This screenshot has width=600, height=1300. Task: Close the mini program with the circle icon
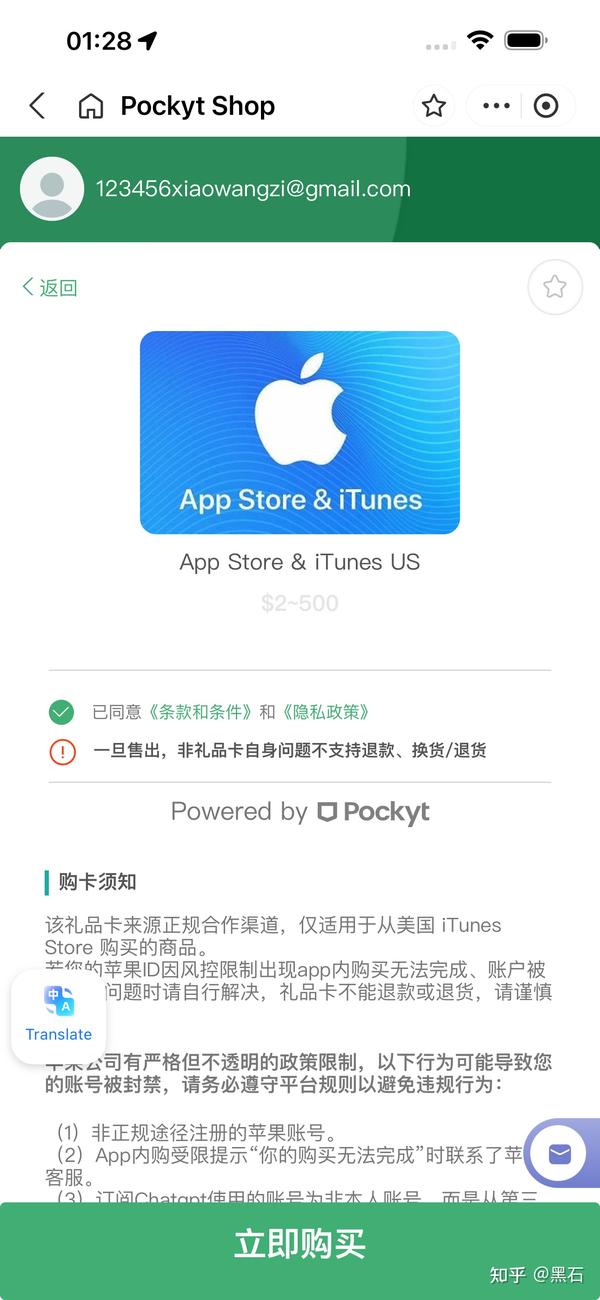[x=546, y=106]
